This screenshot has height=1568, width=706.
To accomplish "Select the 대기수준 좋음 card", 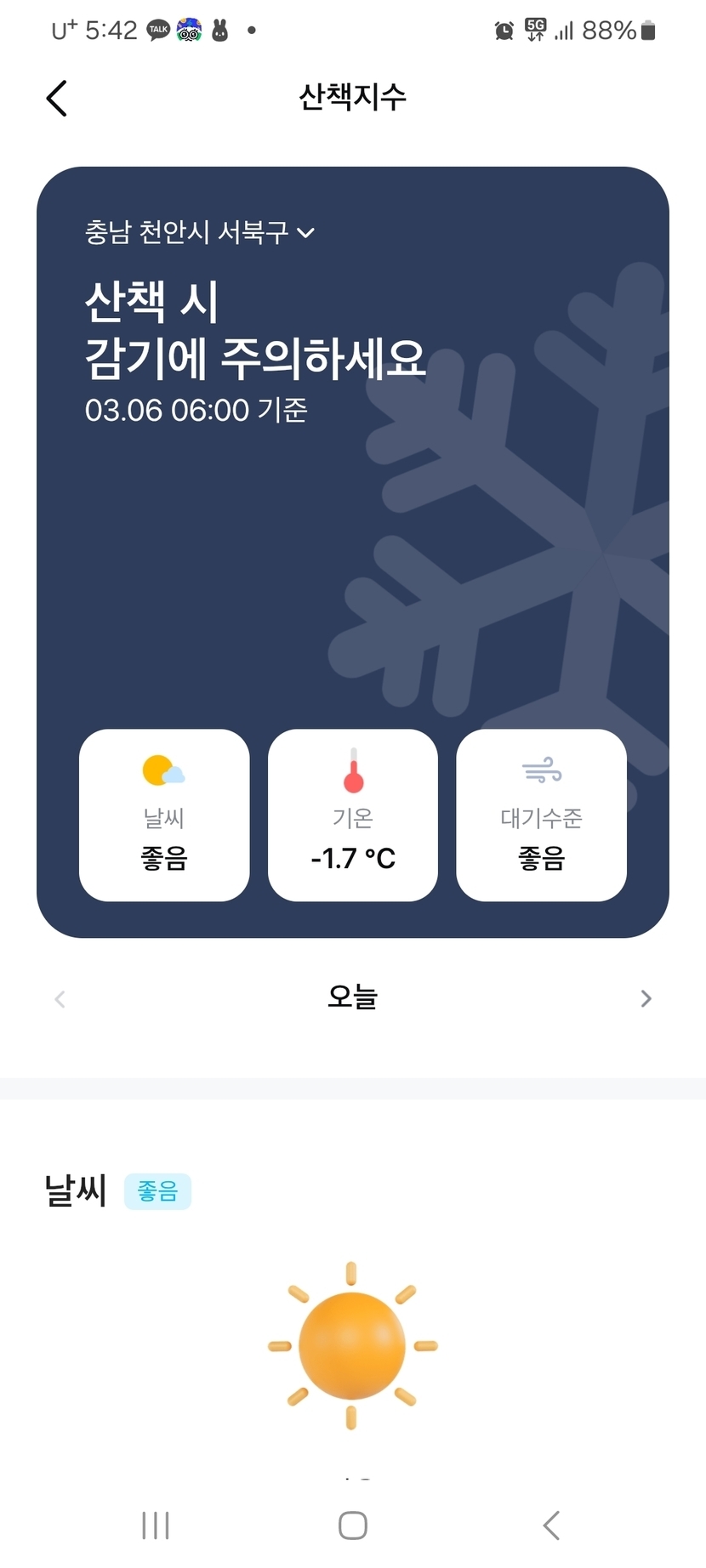I will [542, 815].
